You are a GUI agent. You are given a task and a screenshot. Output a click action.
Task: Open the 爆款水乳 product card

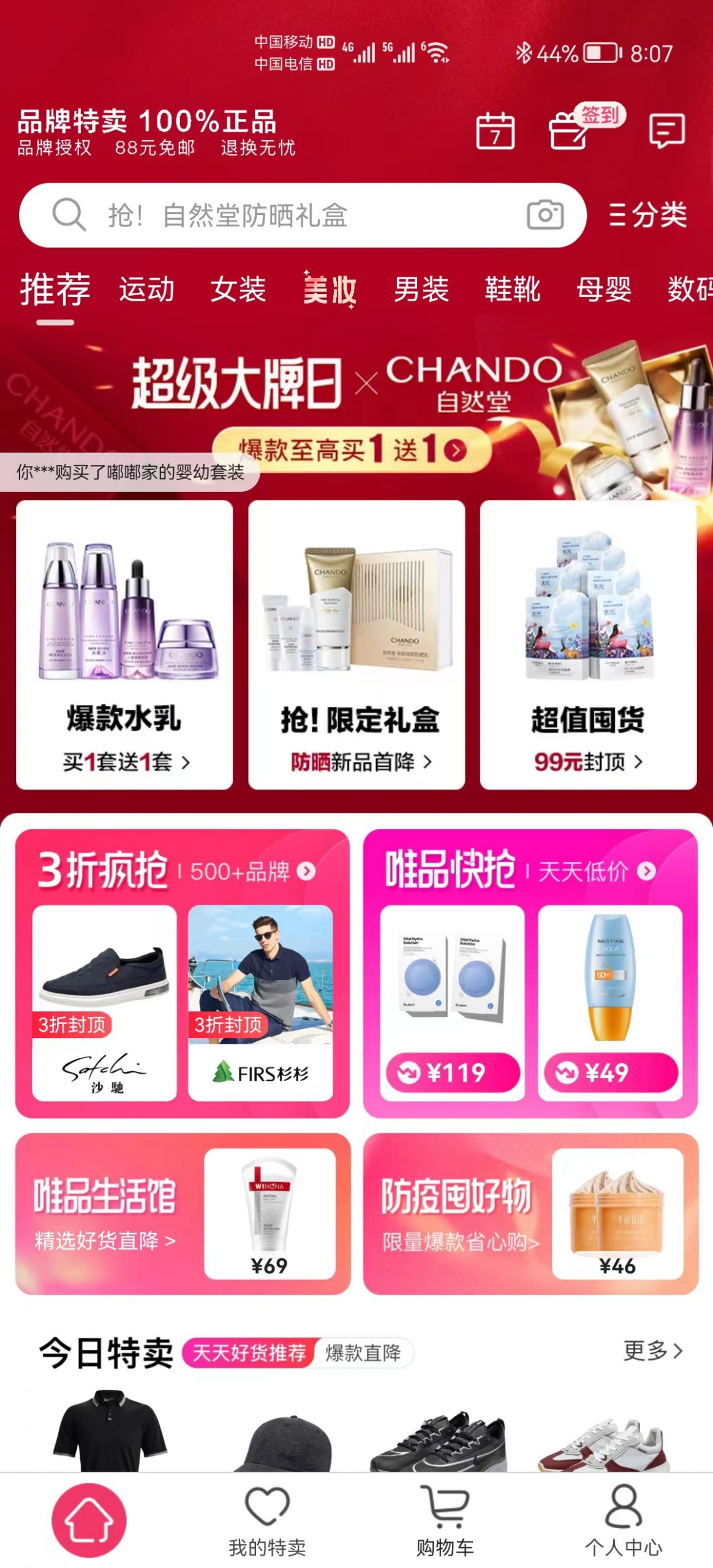click(124, 644)
